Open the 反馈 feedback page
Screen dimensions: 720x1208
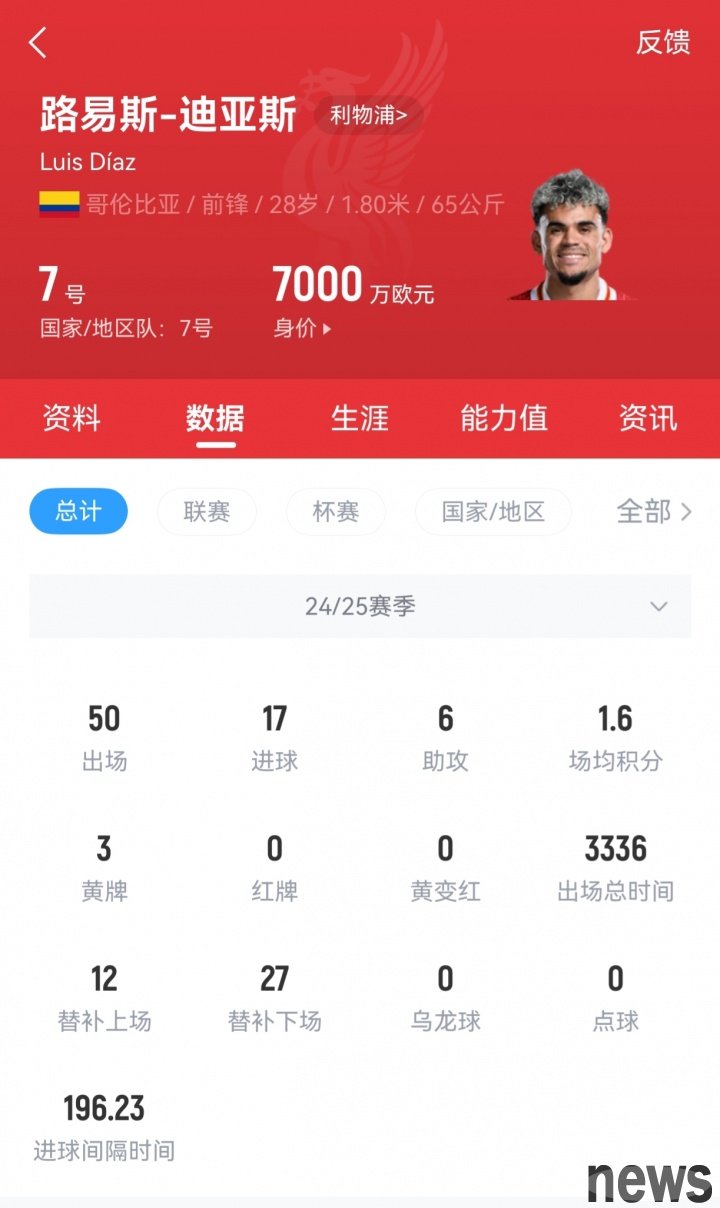coord(663,42)
